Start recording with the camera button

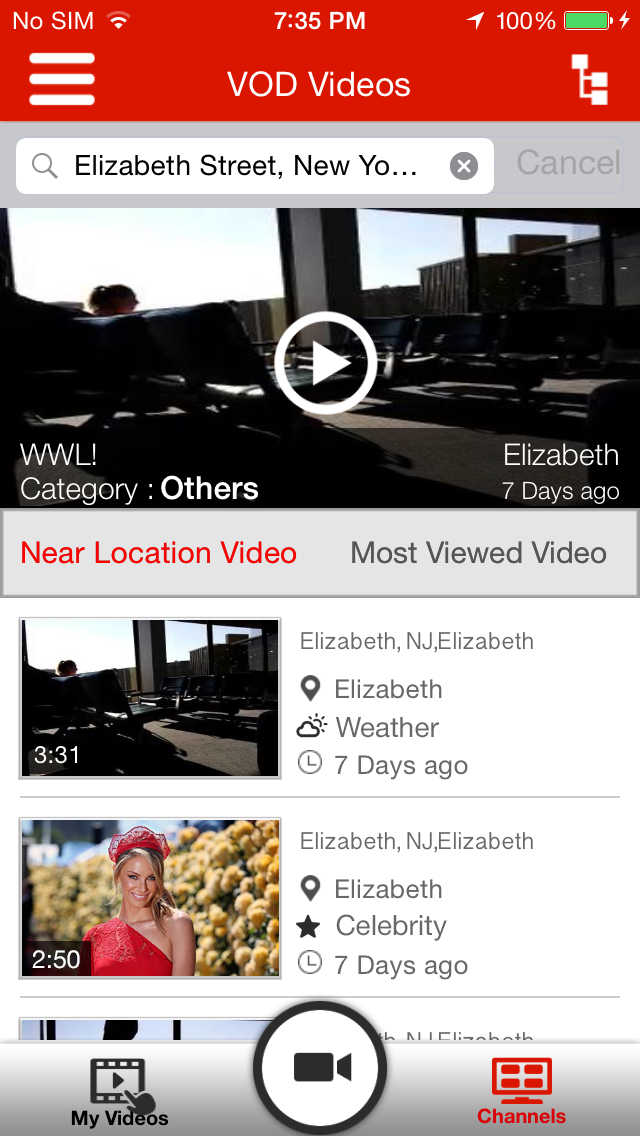tap(322, 1068)
